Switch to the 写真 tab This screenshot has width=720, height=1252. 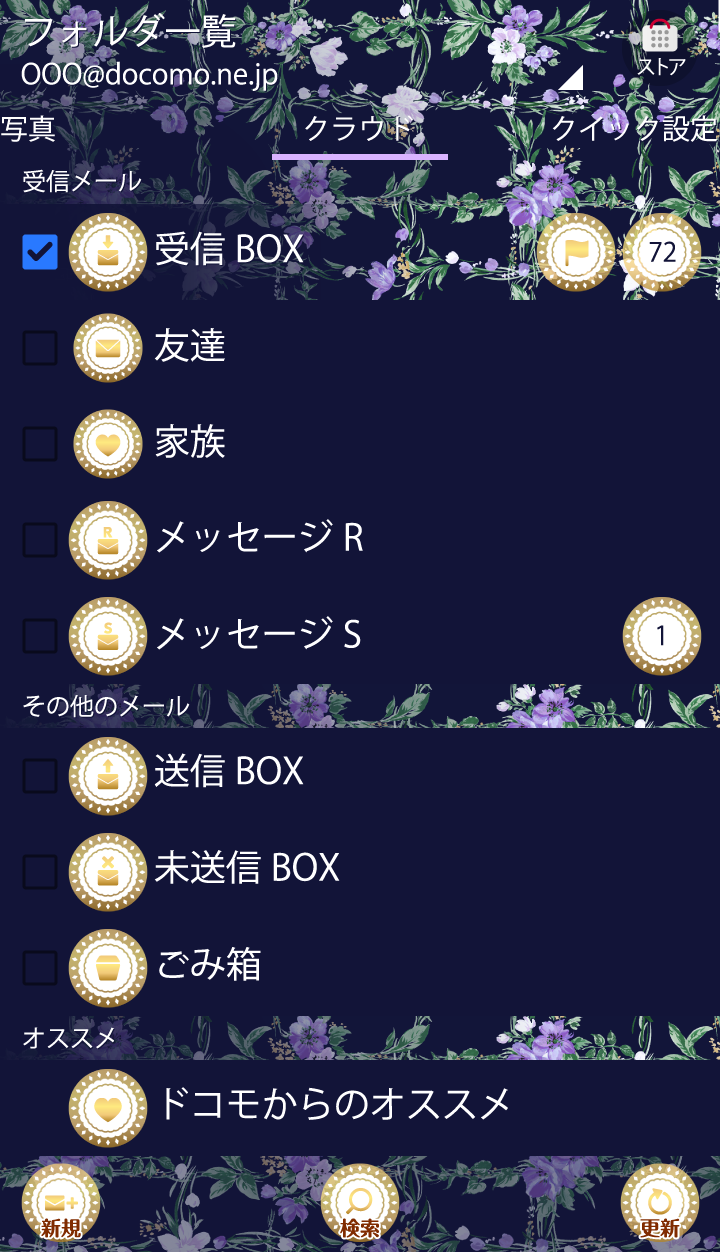[x=28, y=130]
